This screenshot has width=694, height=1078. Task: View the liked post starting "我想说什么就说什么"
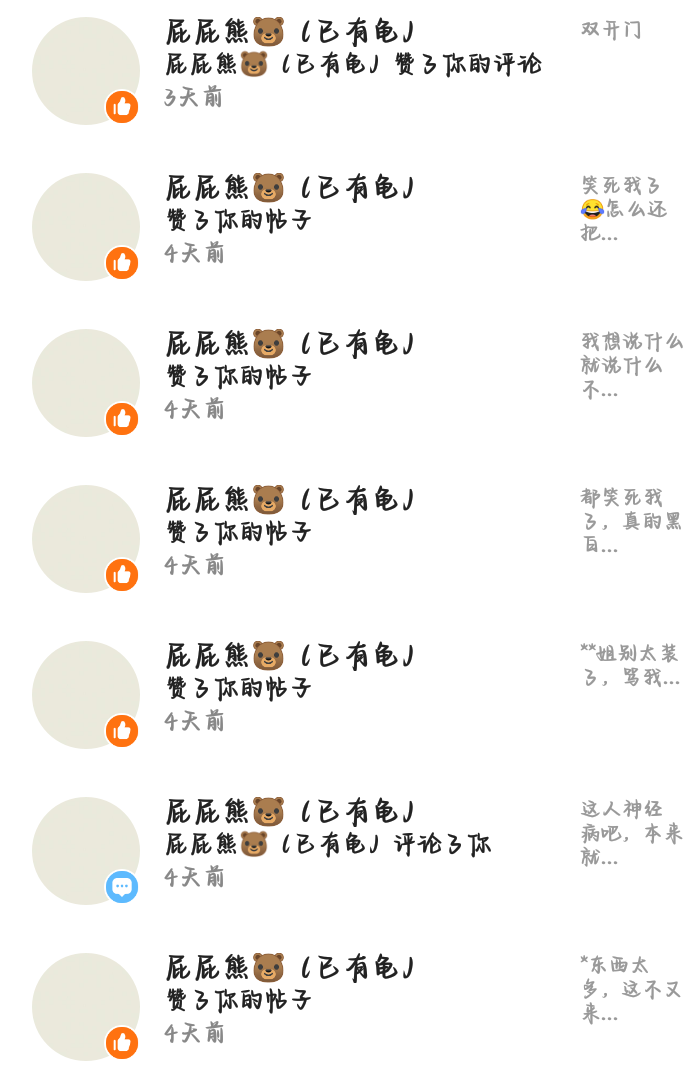pos(631,365)
